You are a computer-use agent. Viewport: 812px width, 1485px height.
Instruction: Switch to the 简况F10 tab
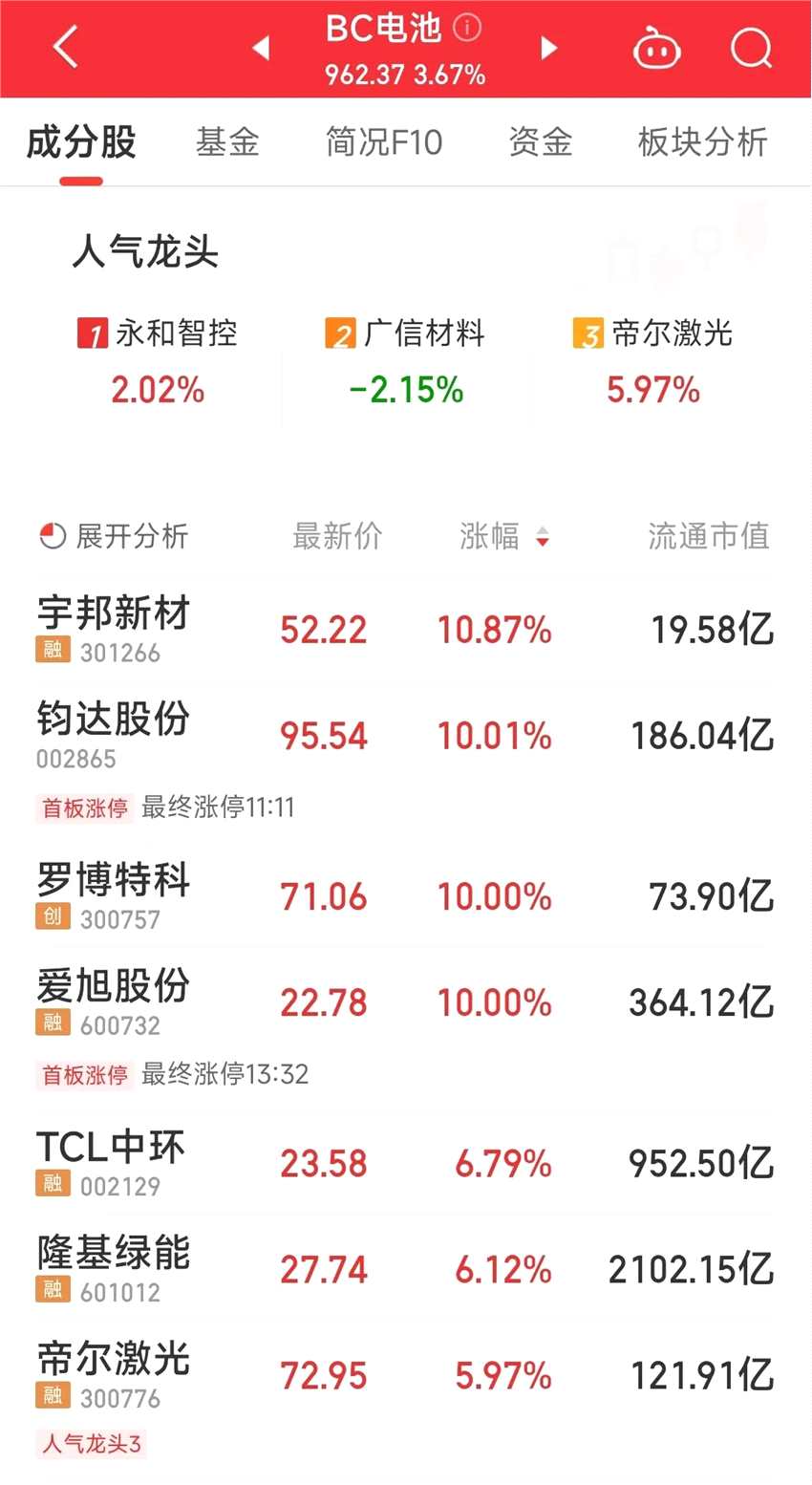(x=384, y=142)
